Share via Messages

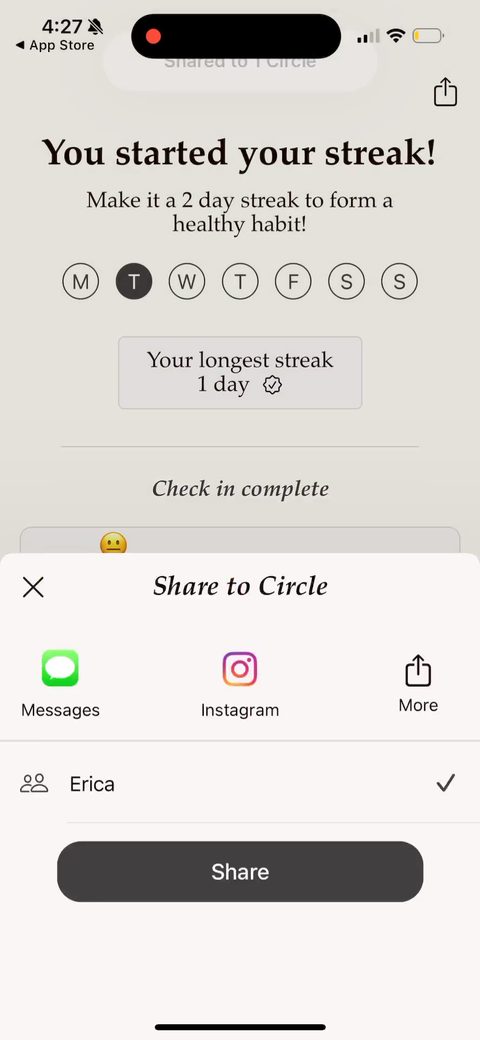60,684
